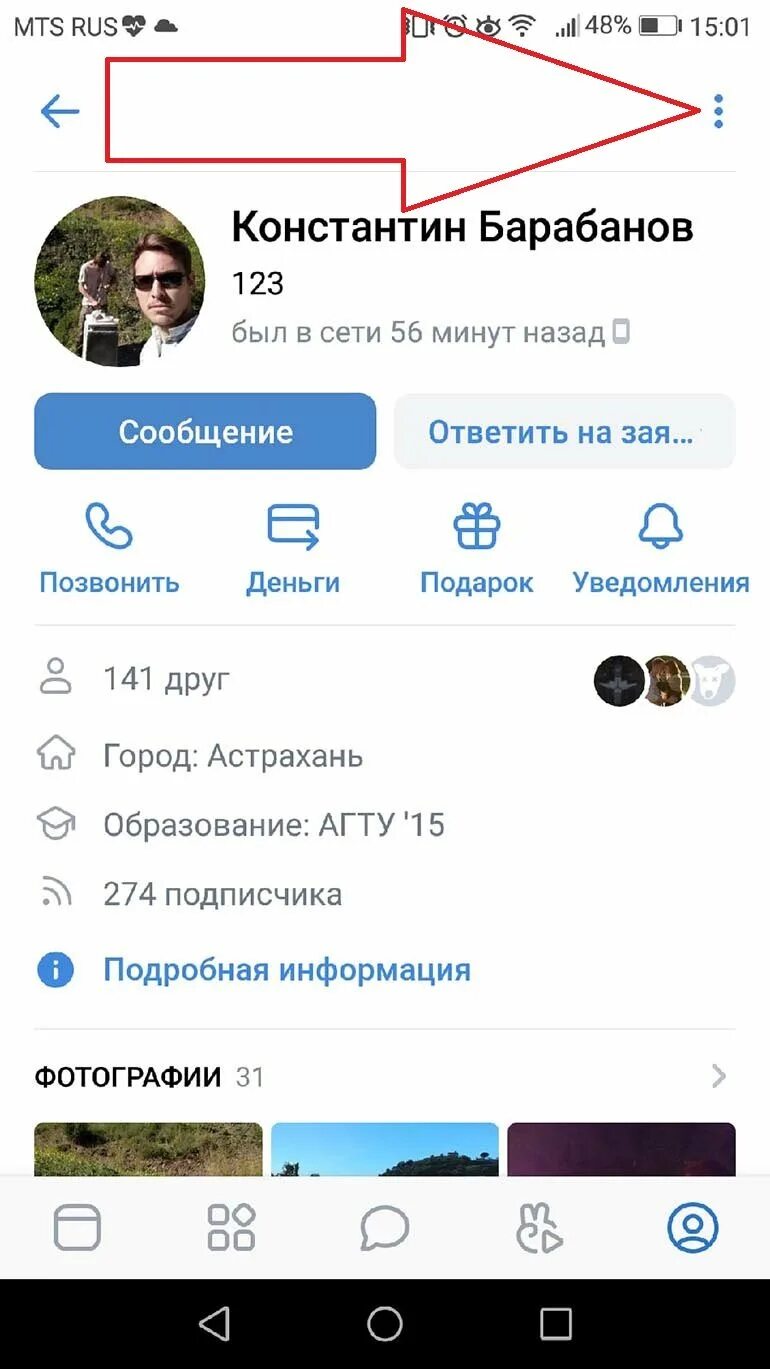Tap the friends silhouette icon next to 141 друг
Screen dimensions: 770x1369
(57, 678)
